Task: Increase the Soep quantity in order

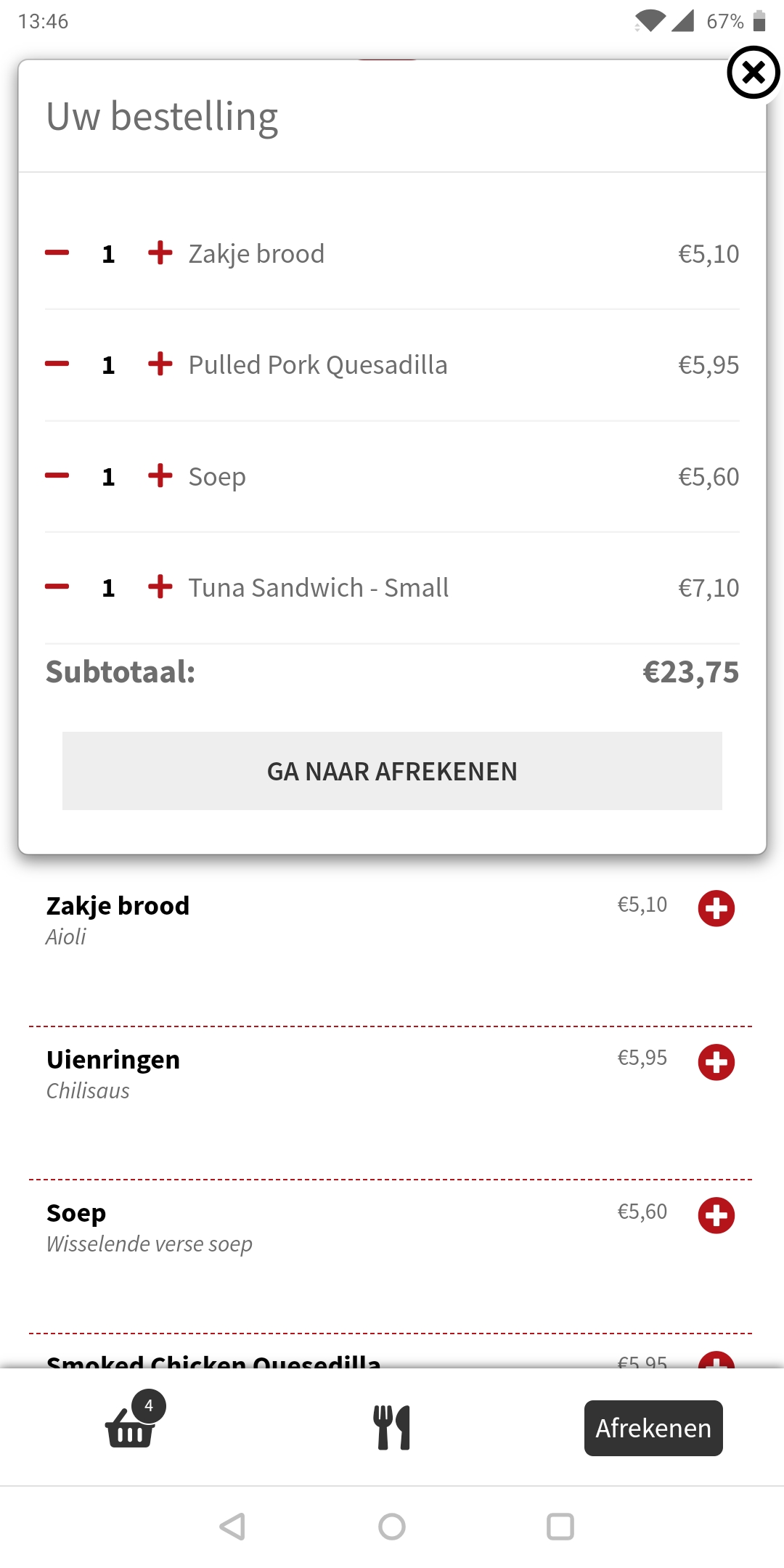Action: [160, 476]
